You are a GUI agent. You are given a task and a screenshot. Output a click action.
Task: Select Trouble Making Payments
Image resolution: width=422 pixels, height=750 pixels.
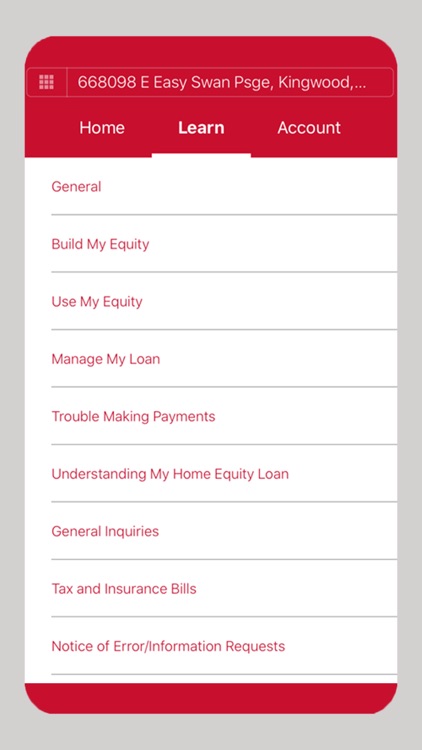224,416
